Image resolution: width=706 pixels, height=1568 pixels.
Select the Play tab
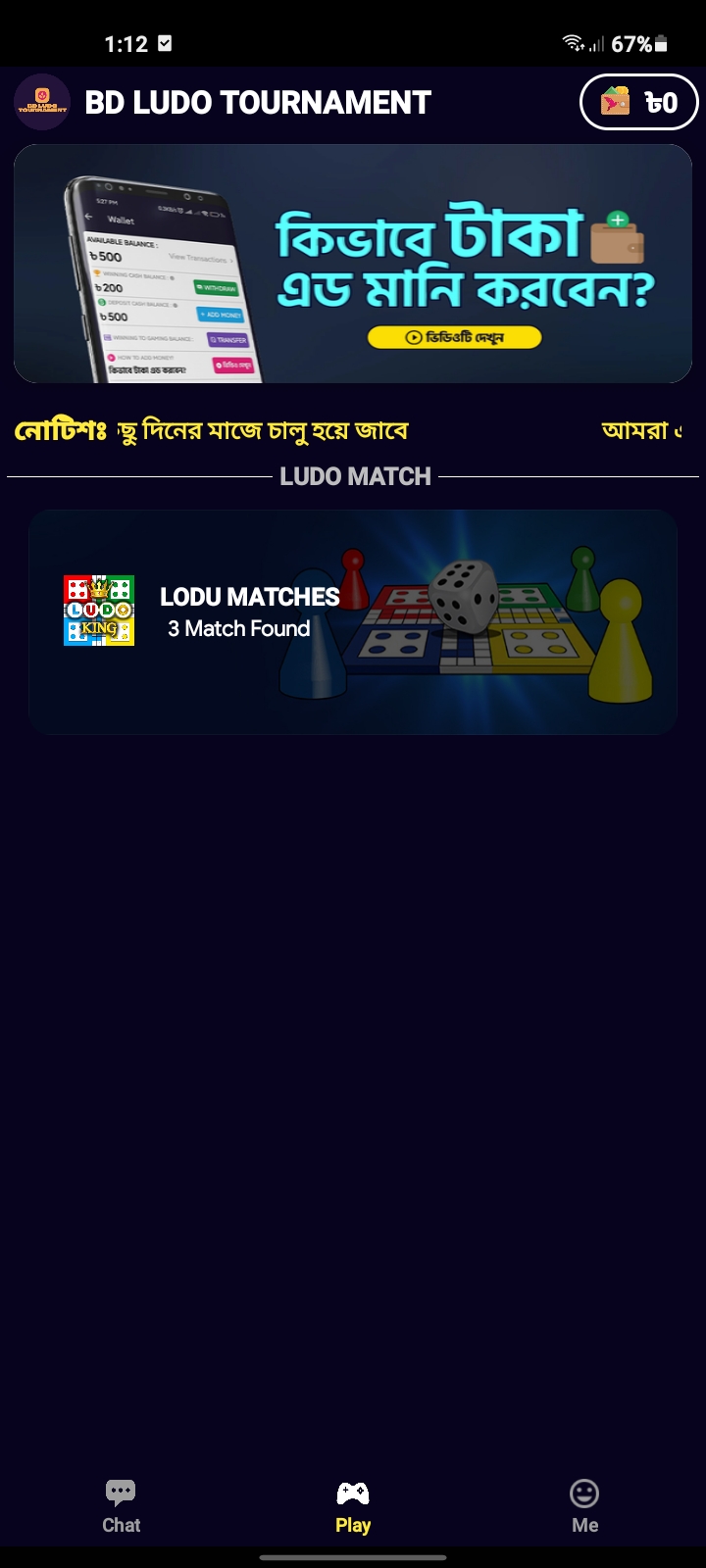pos(353,1506)
